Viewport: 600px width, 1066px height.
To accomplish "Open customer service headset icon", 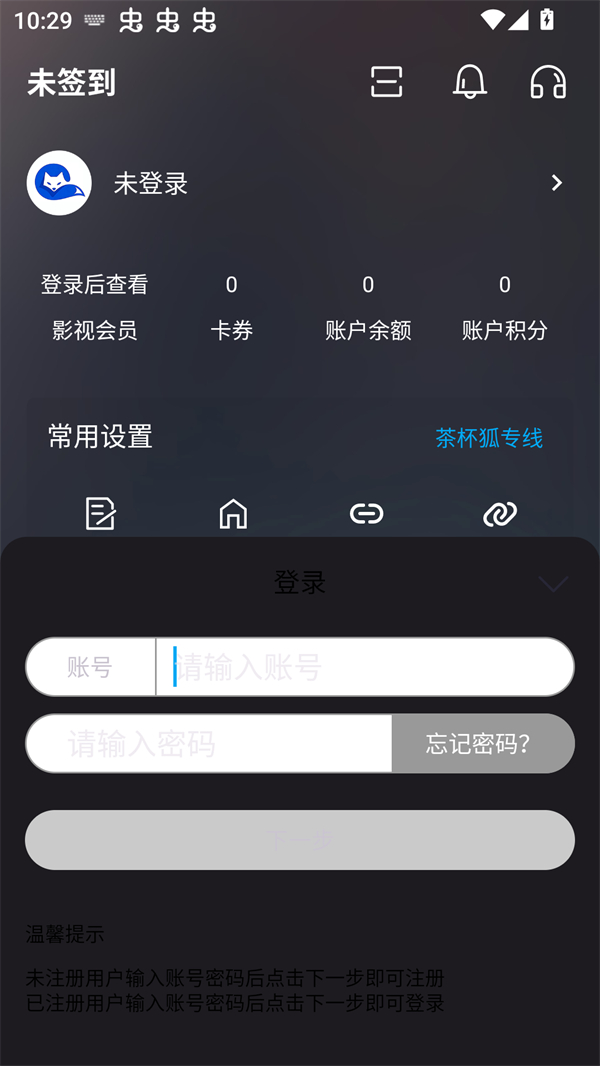I will click(548, 82).
